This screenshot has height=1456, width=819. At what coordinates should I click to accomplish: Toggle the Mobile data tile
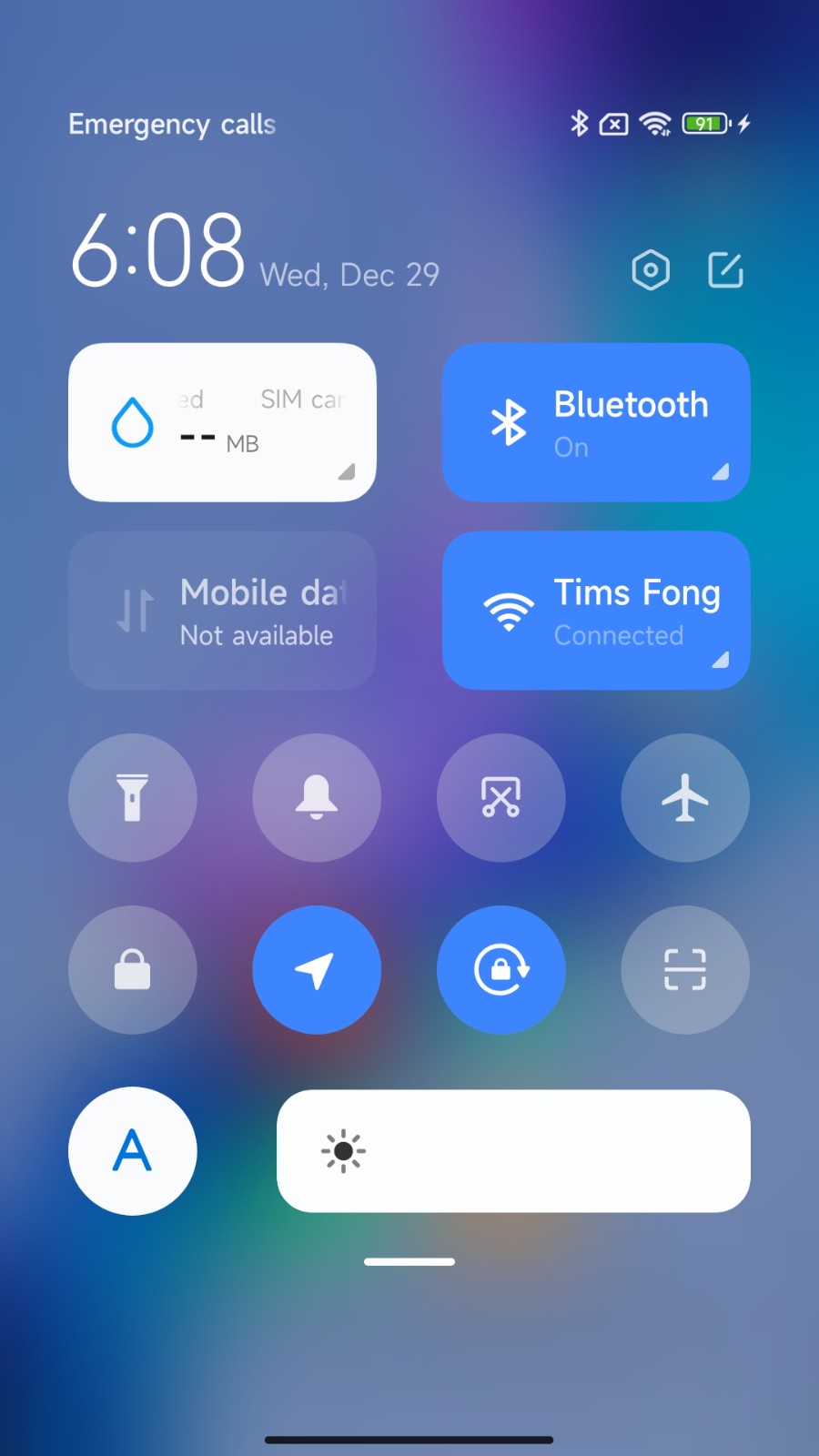[222, 611]
